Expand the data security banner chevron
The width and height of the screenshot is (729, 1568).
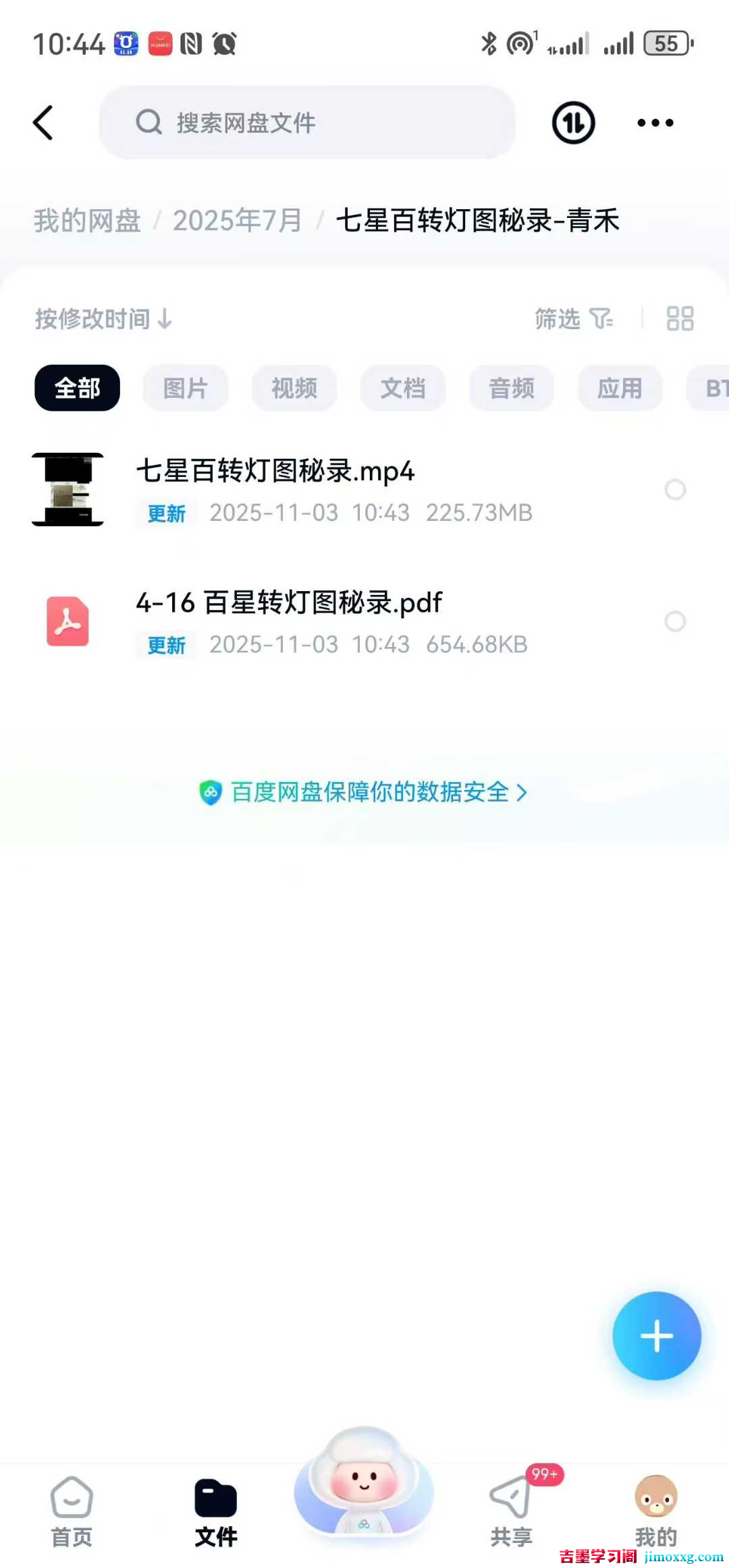(523, 793)
